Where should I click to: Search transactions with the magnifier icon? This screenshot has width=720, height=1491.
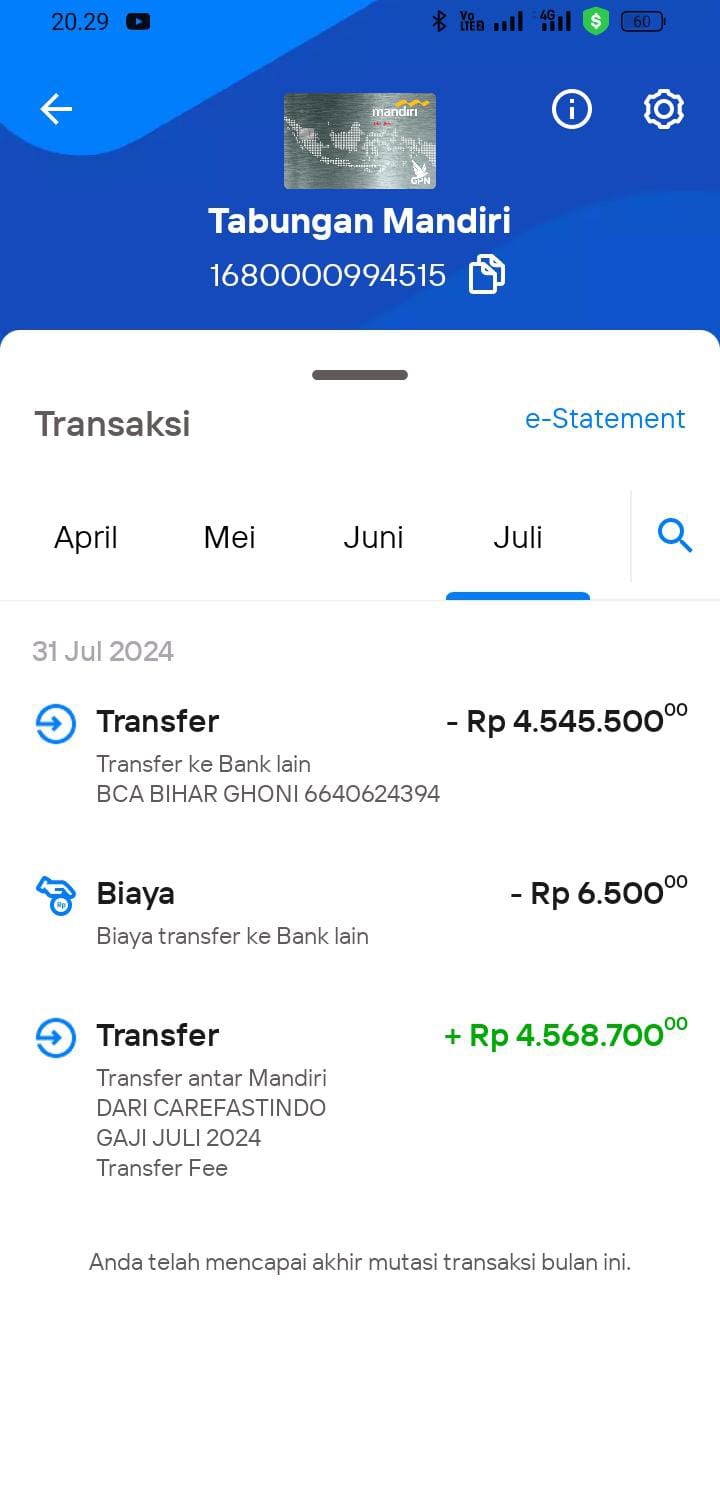pyautogui.click(x=675, y=536)
